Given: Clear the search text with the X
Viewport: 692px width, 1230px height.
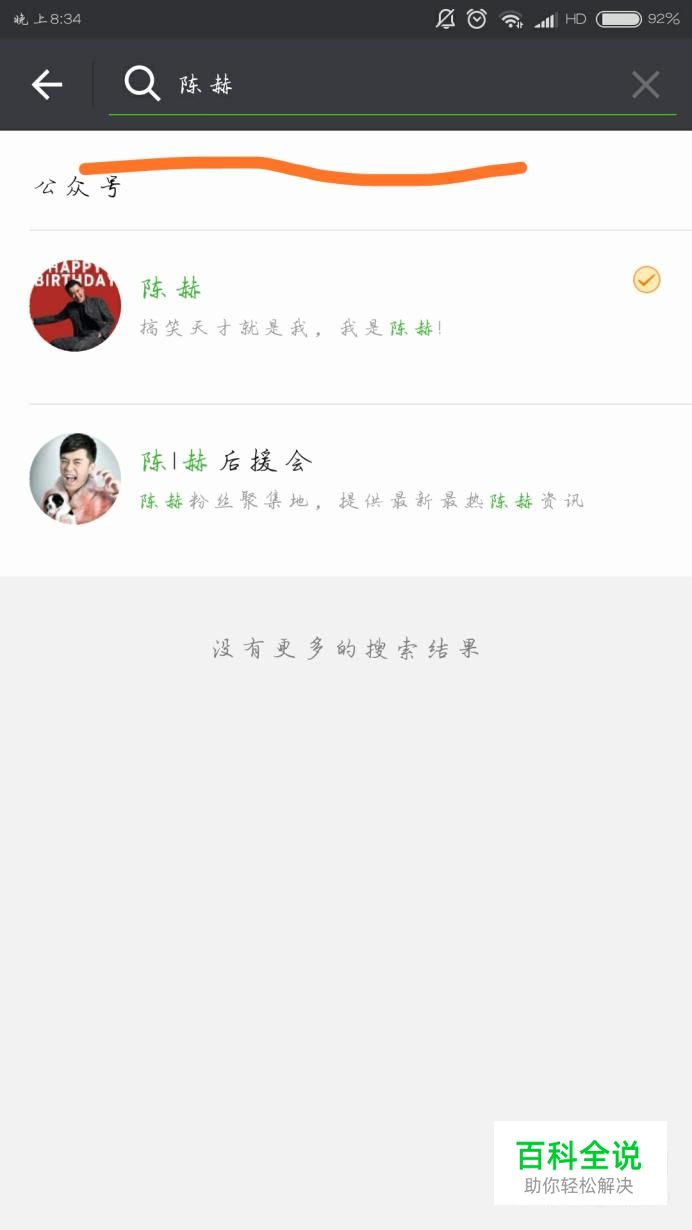Looking at the screenshot, I should [645, 85].
